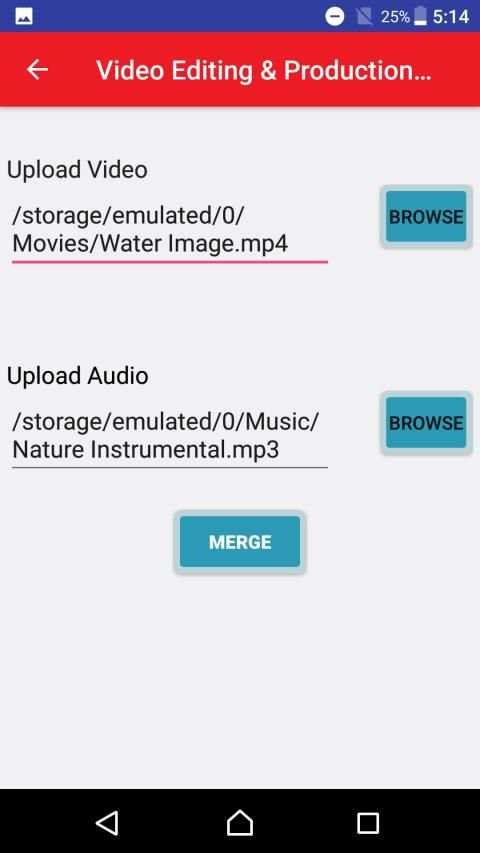Merge the selected video and audio
This screenshot has width=480, height=853.
tap(240, 542)
